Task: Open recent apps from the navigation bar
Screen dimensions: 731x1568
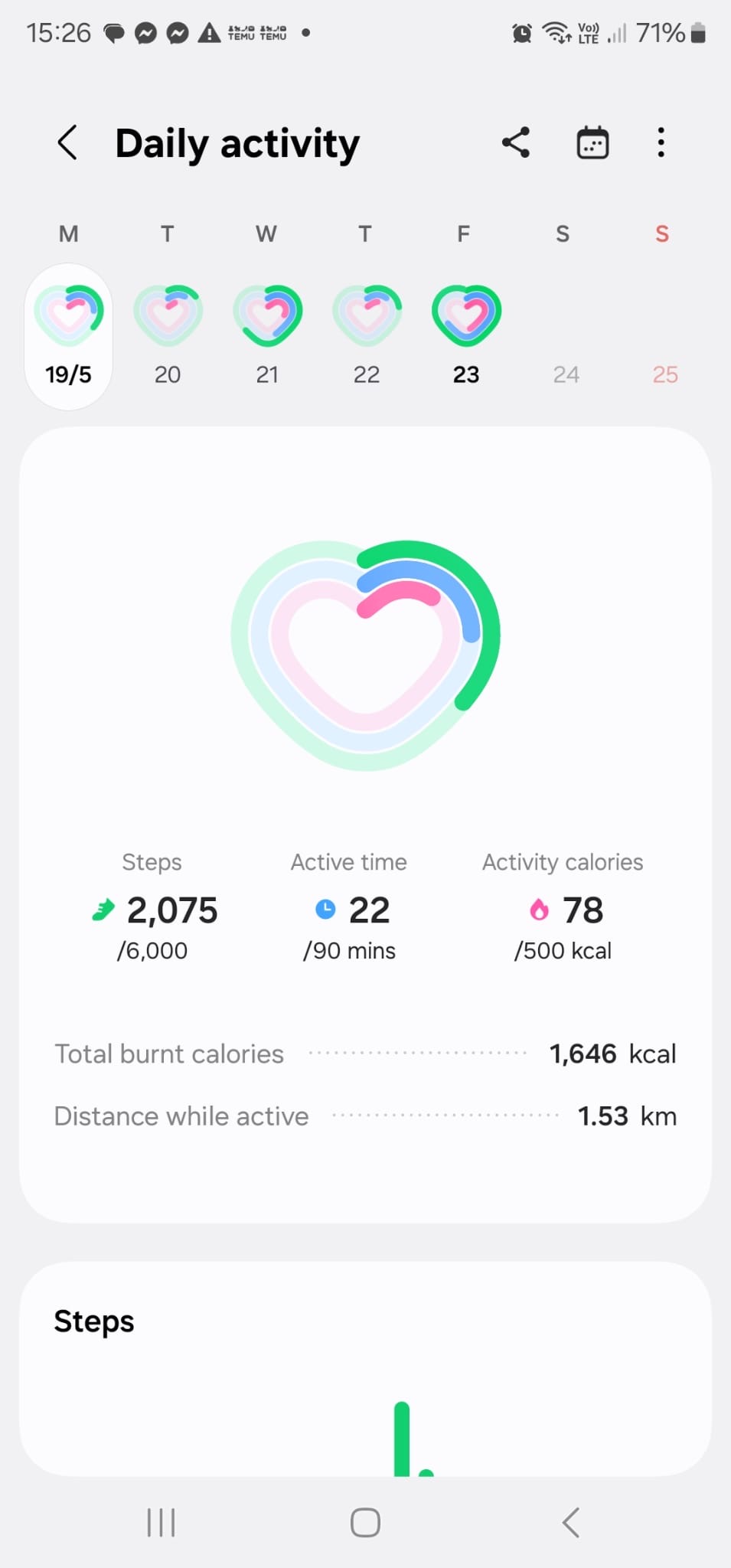Action: click(x=161, y=1522)
